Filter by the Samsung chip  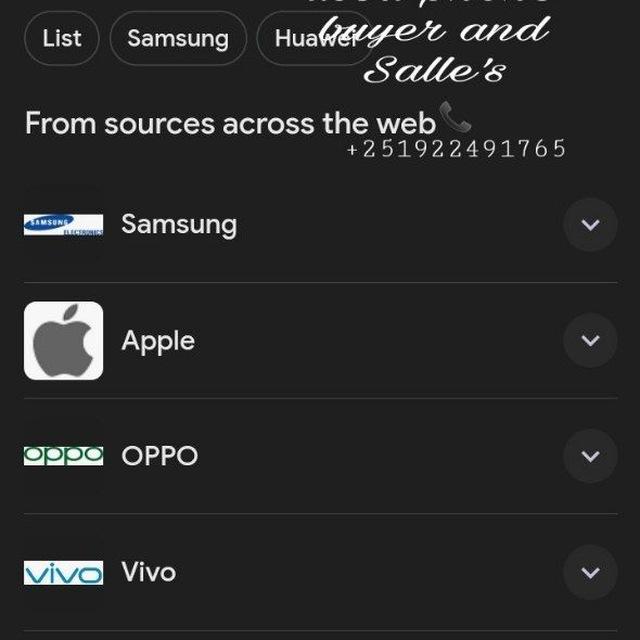pyautogui.click(x=178, y=39)
